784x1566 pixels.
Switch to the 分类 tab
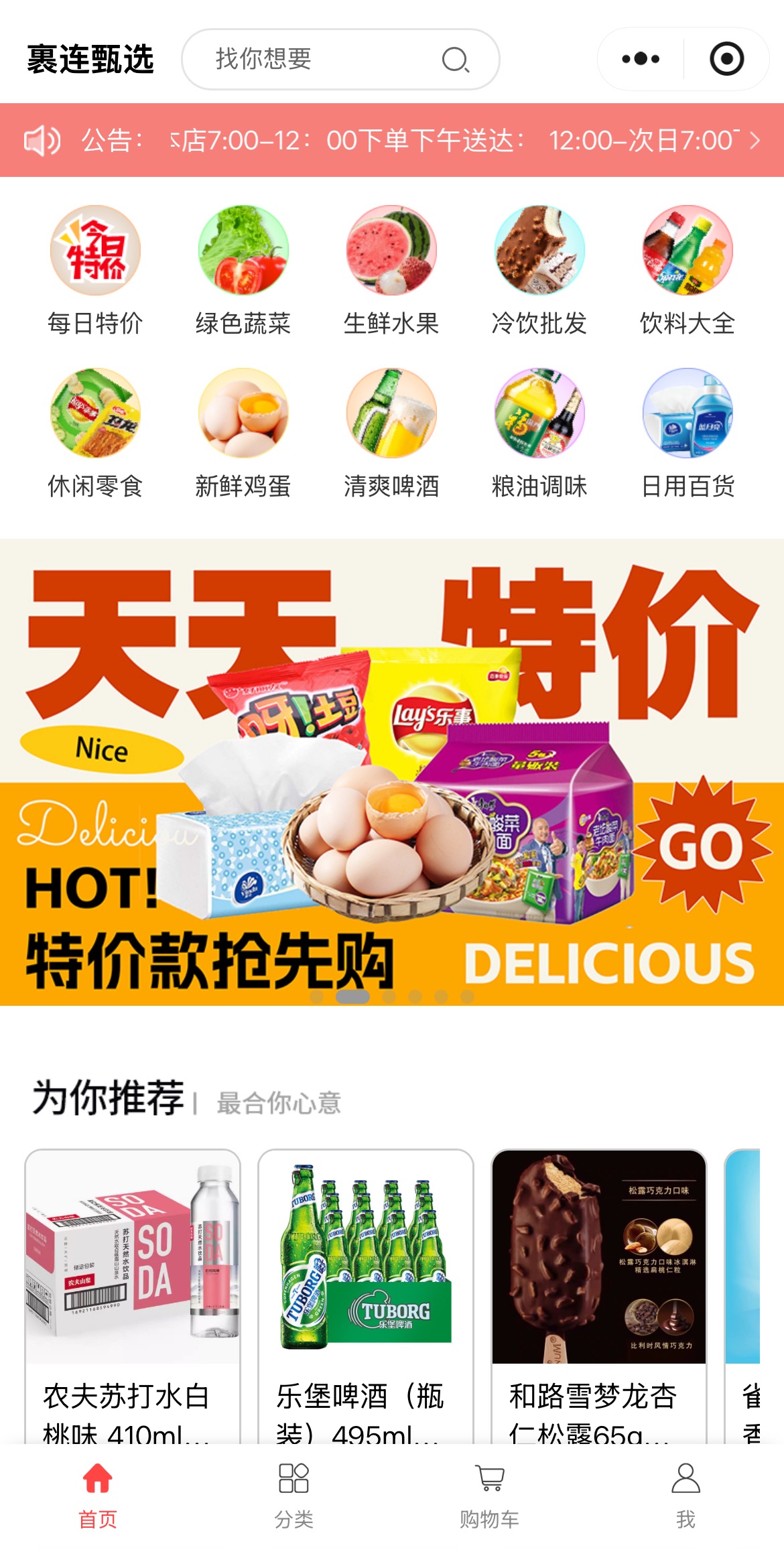click(293, 1494)
